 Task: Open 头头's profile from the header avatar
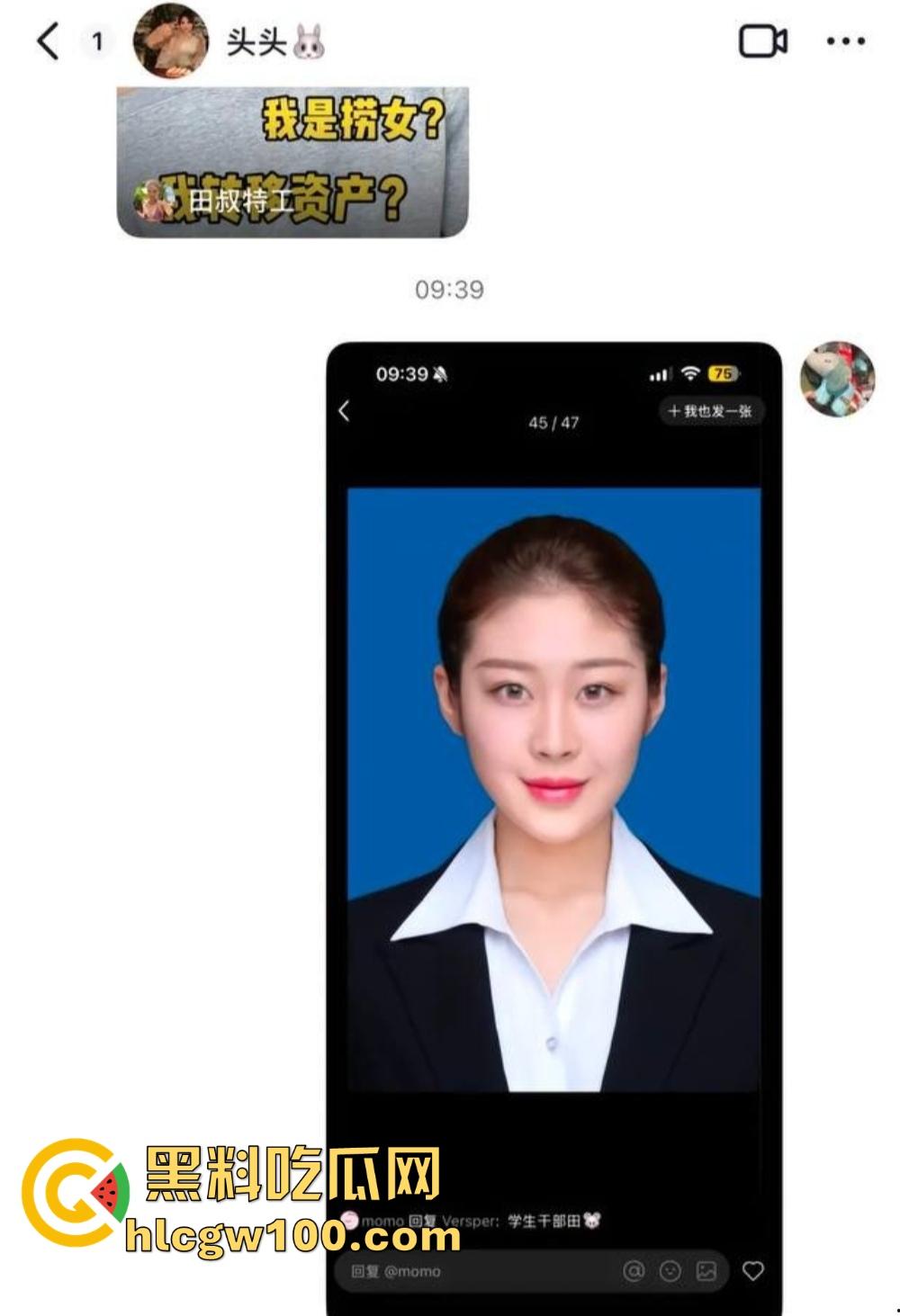[170, 41]
